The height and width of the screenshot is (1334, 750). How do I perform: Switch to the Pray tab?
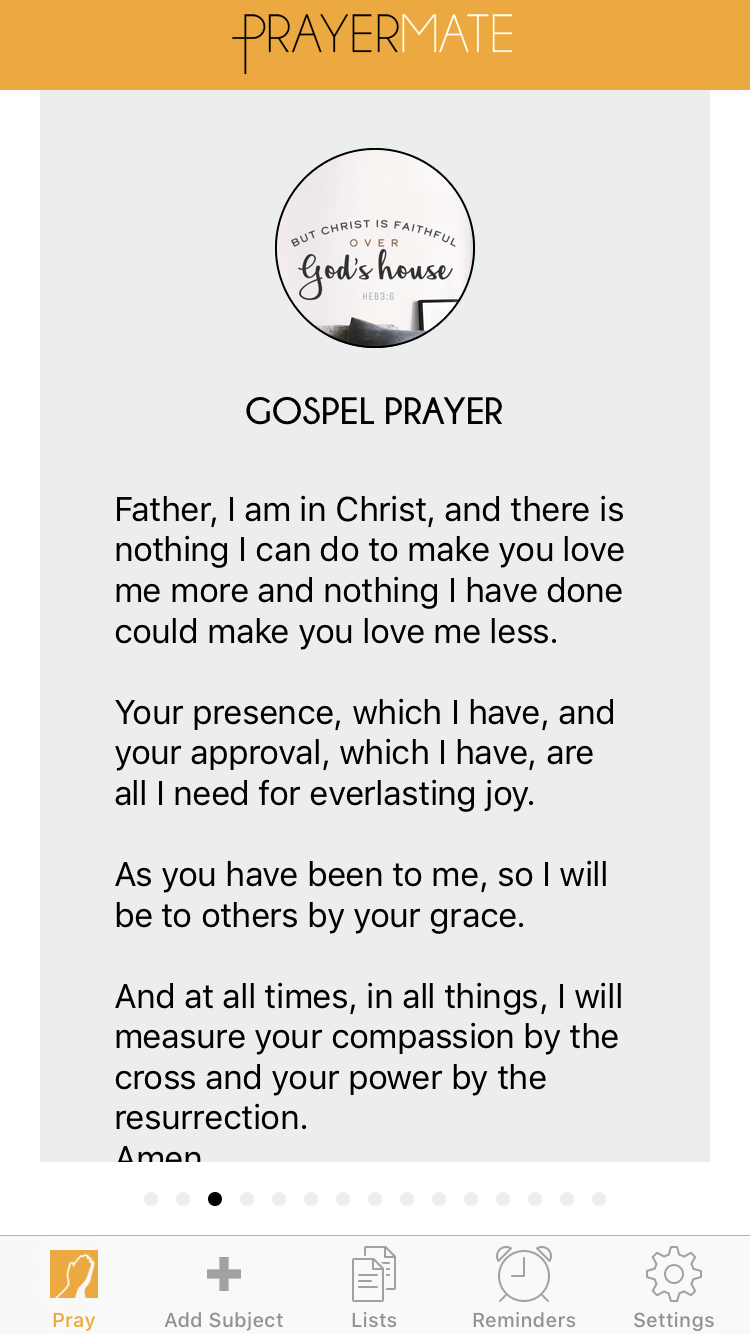pyautogui.click(x=74, y=1288)
